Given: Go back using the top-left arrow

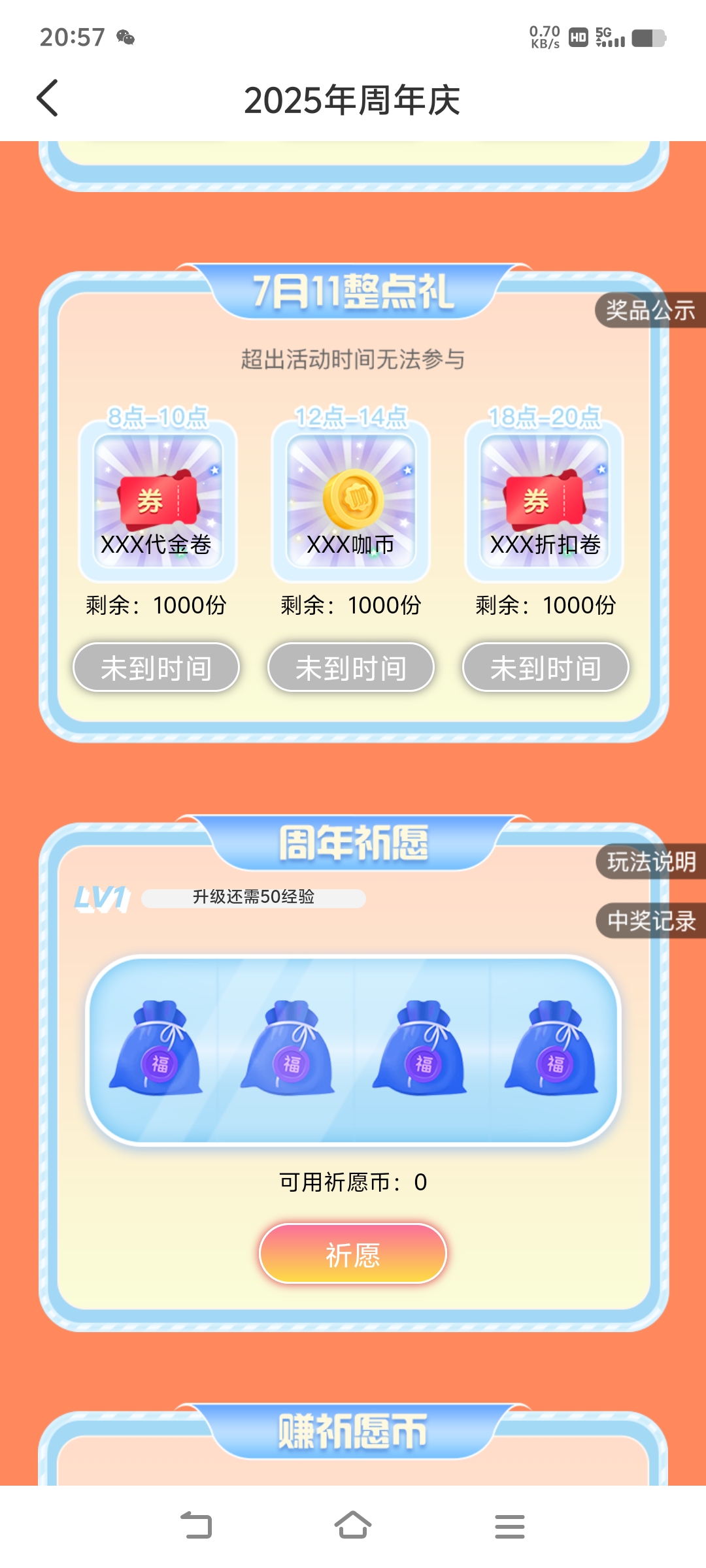Looking at the screenshot, I should point(48,99).
